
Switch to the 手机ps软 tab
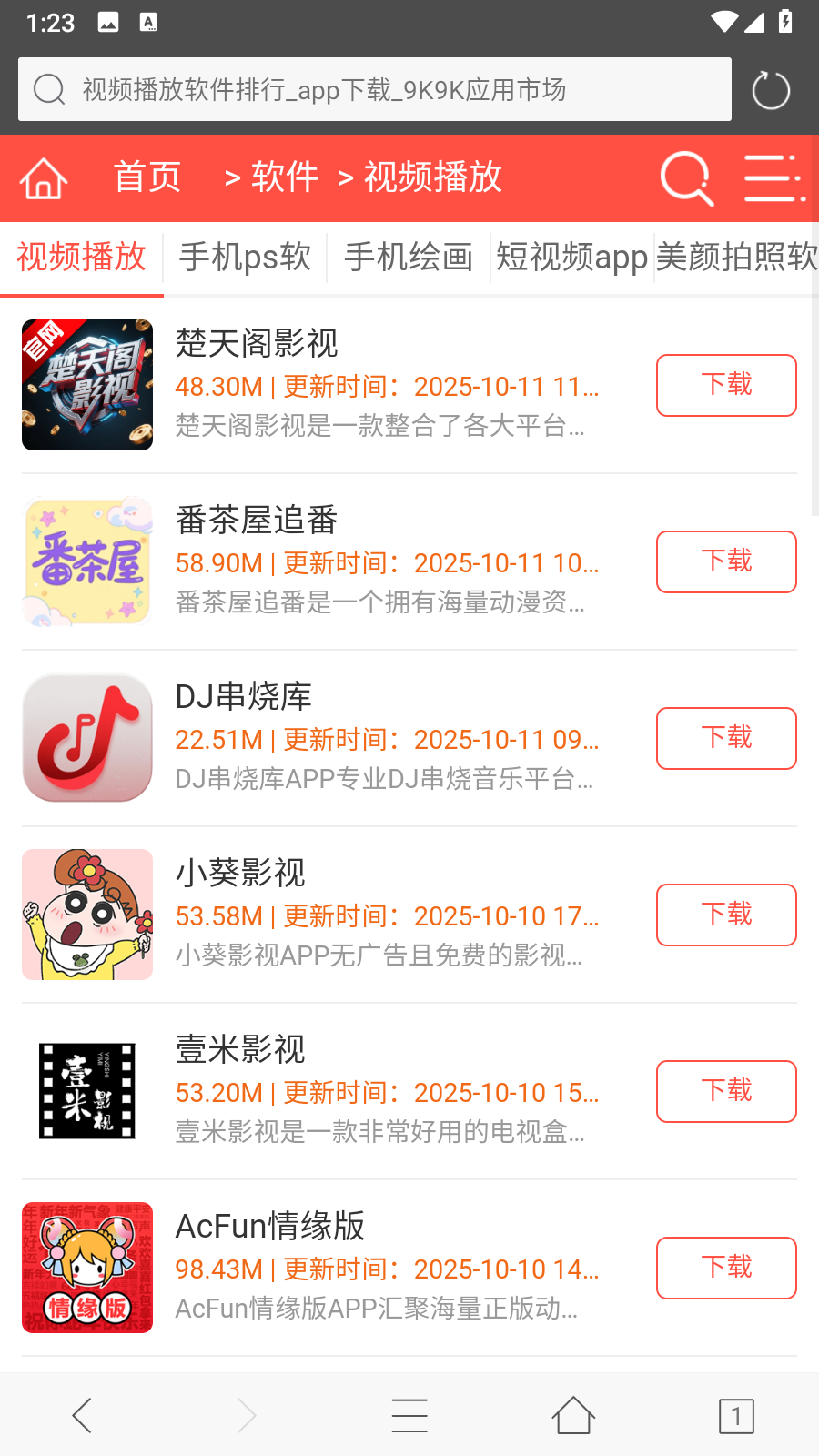(x=245, y=258)
